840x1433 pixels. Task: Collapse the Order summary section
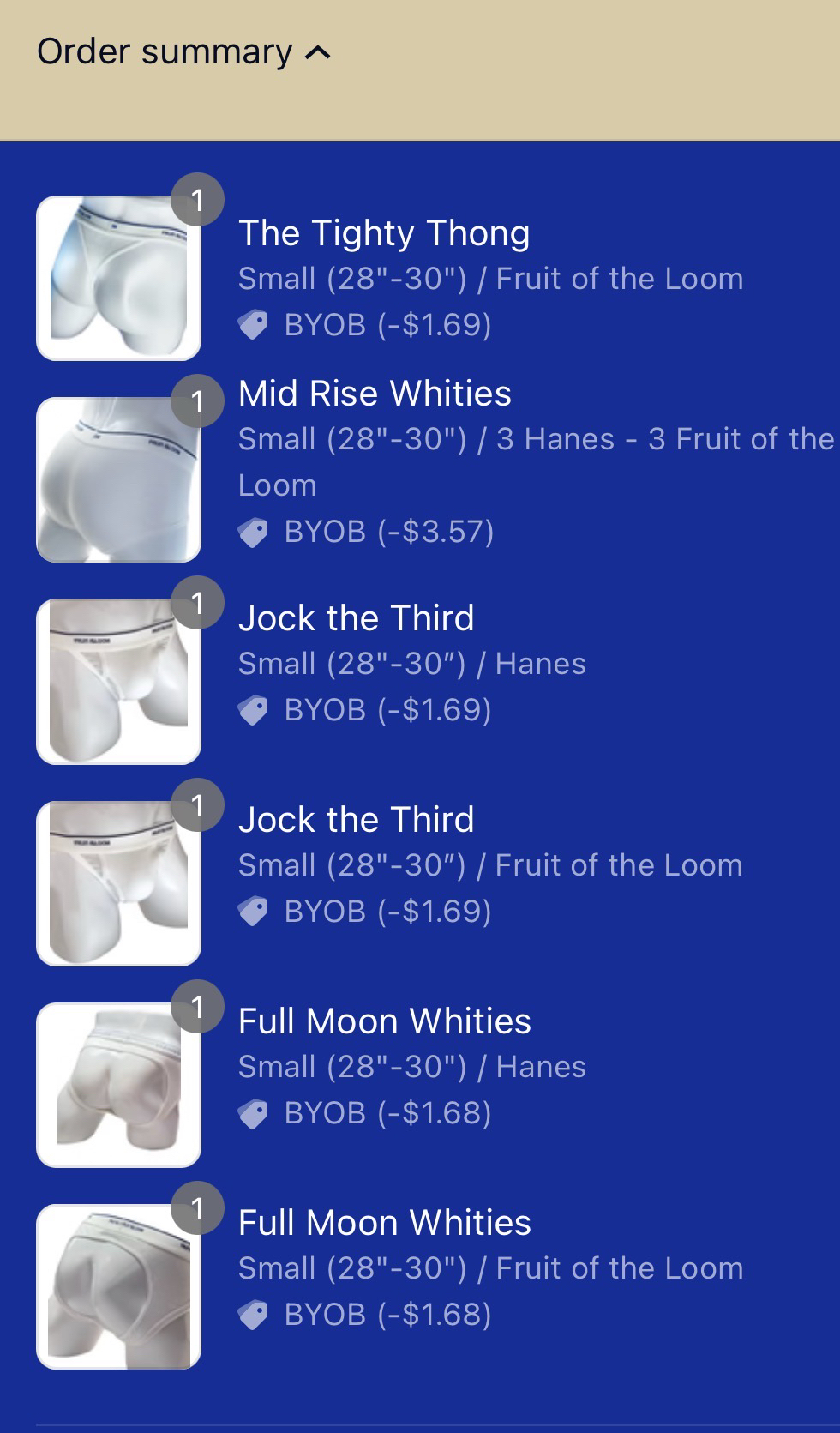coord(183,52)
